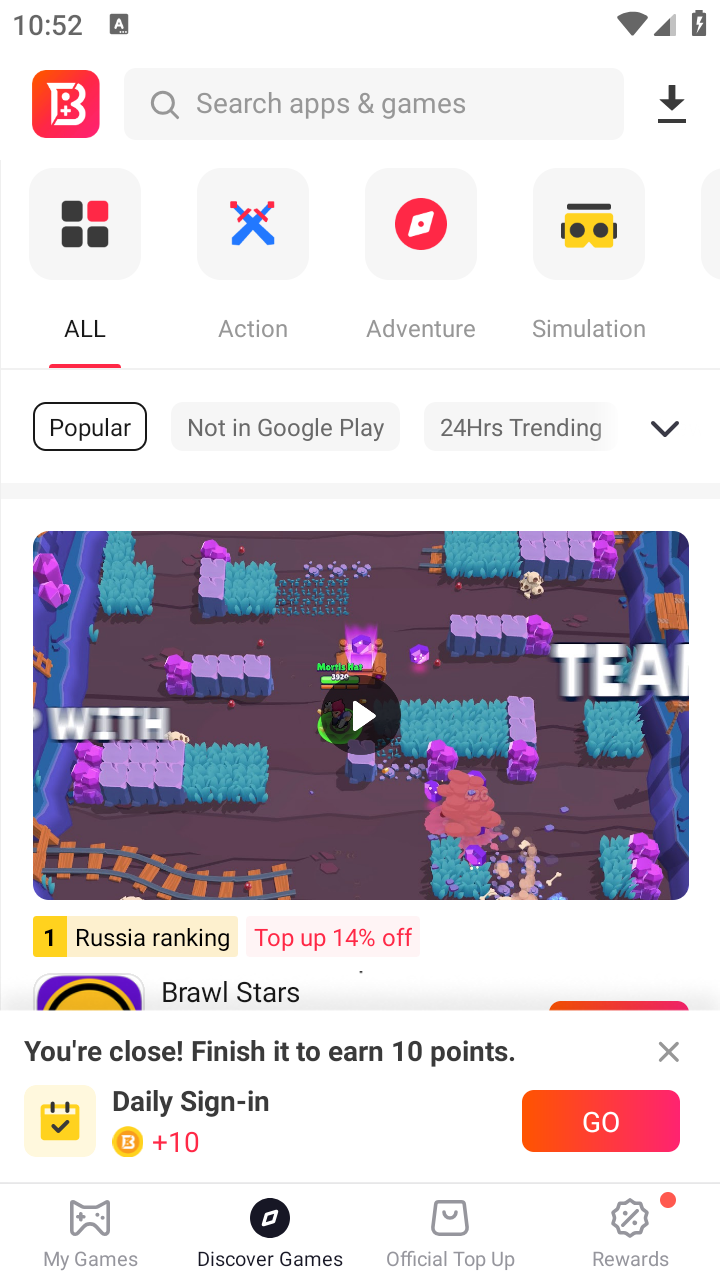
Task: Tap the app logo in the header
Action: point(66,104)
